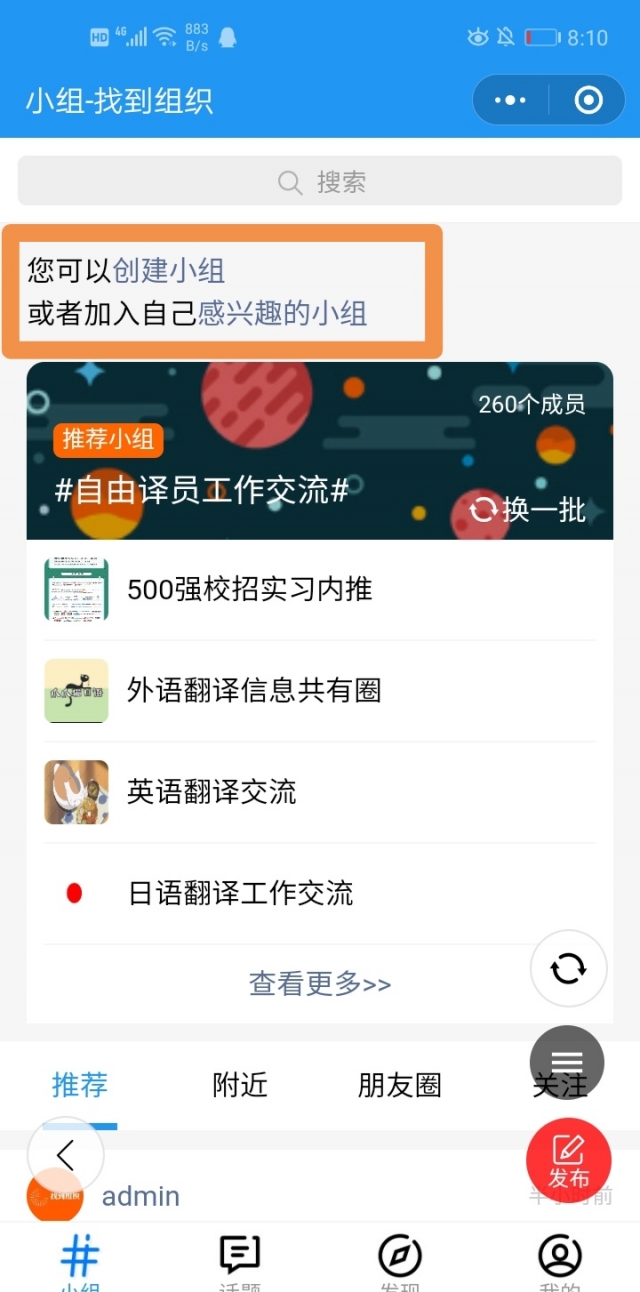This screenshot has height=1292, width=640.
Task: Switch to the 朋友圈 tab
Action: click(399, 1085)
